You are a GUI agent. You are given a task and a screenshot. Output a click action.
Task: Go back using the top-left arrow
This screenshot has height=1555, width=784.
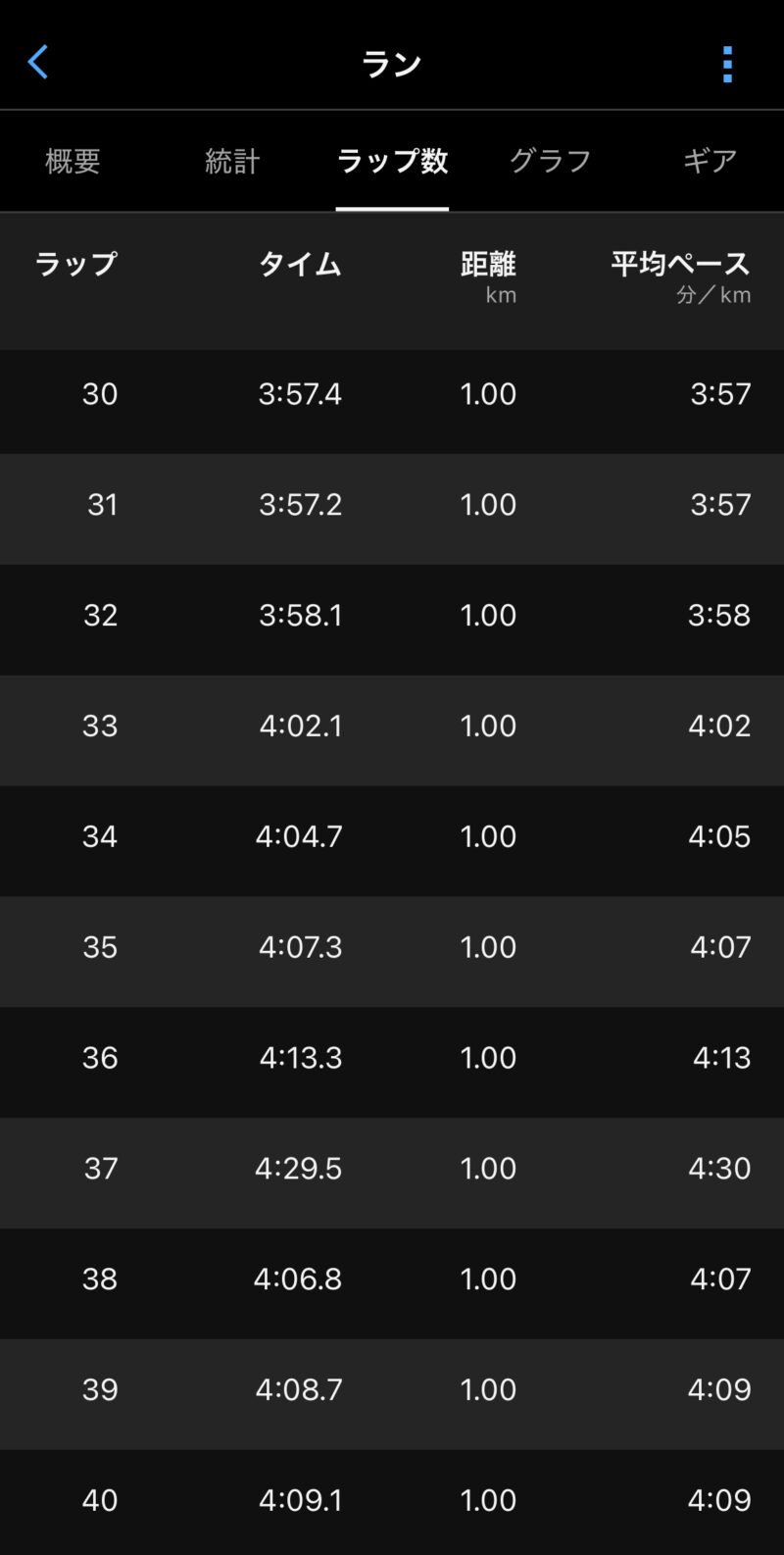38,63
